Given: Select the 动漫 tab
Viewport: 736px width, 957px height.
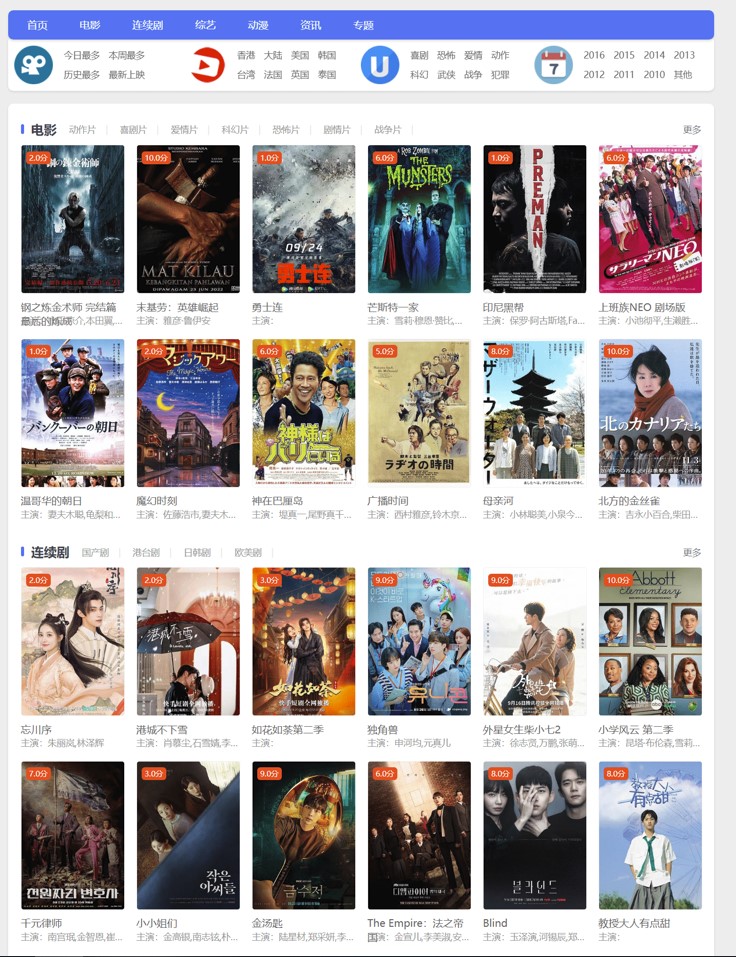Looking at the screenshot, I should pos(258,25).
